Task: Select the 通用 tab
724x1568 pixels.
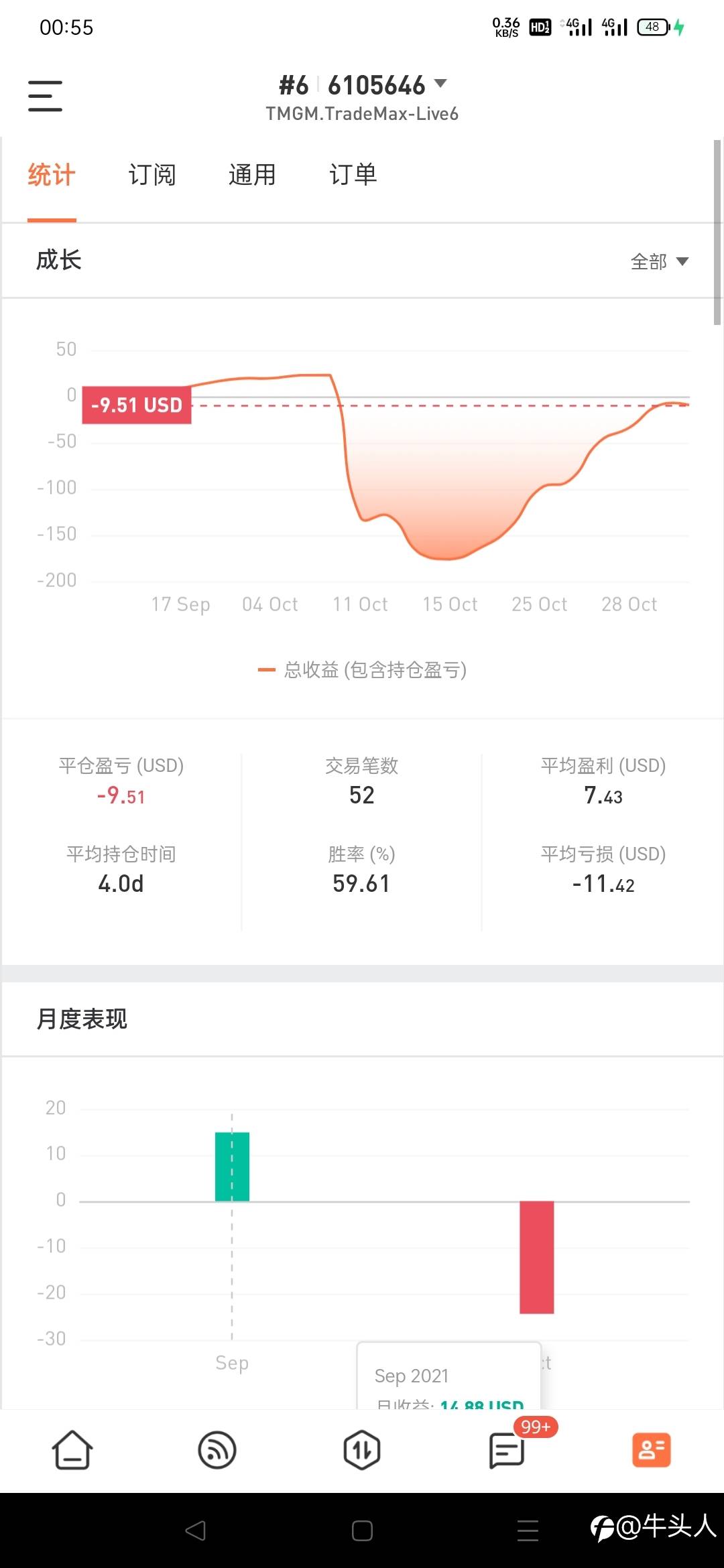Action: click(252, 175)
